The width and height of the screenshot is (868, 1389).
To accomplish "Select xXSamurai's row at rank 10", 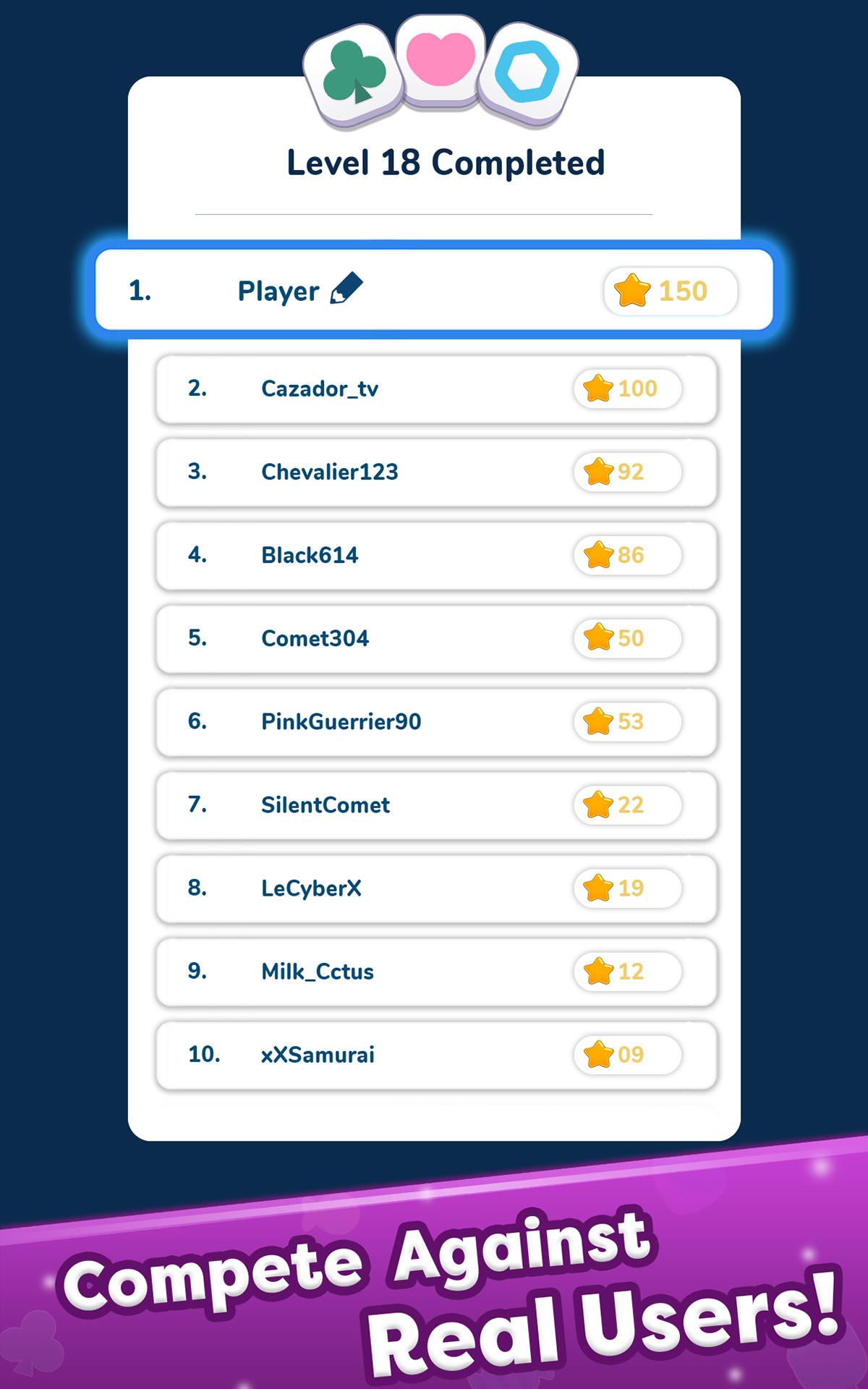I will click(434, 1055).
